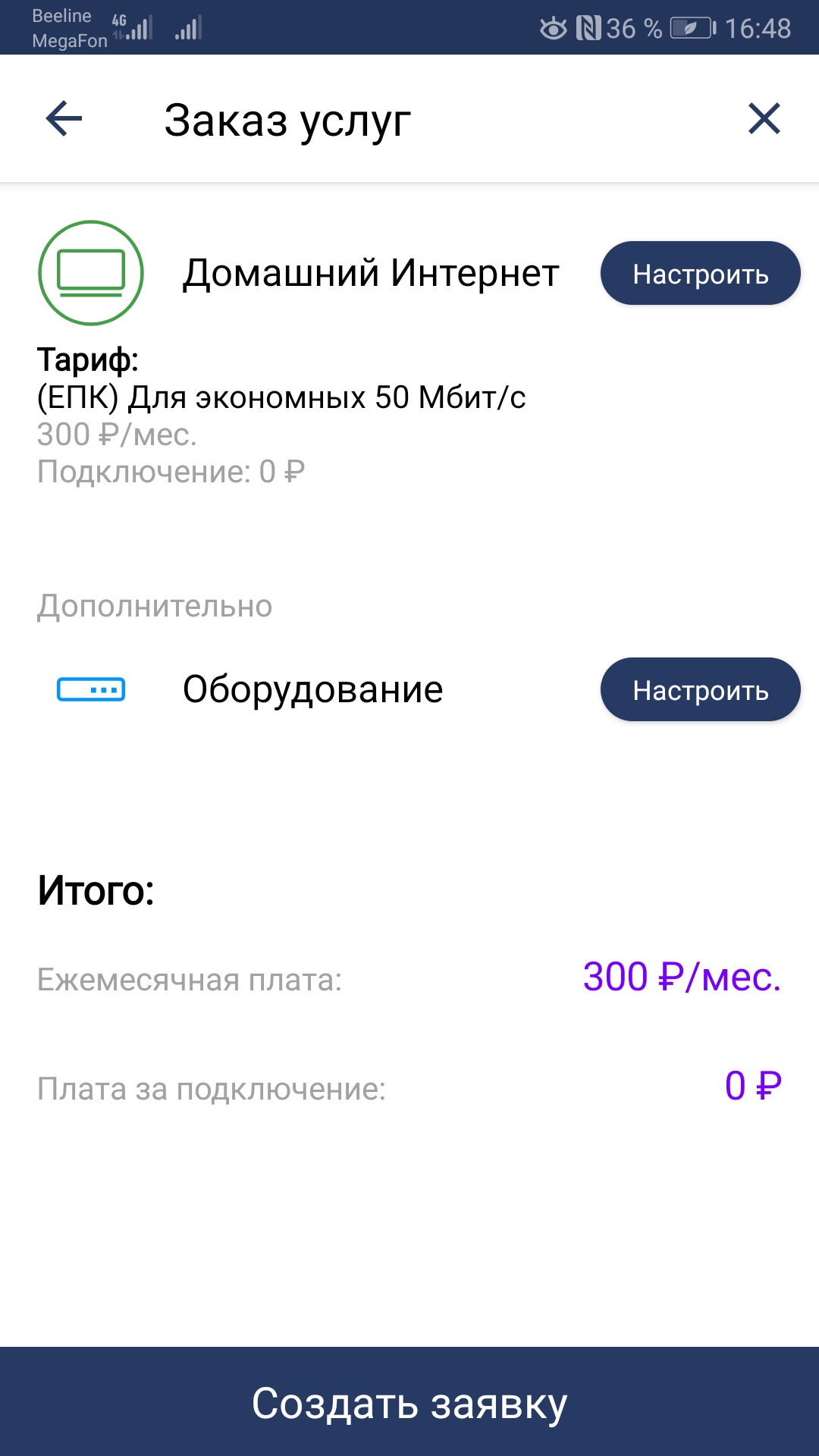The height and width of the screenshot is (1456, 819).
Task: Go back with the top-left arrow
Action: [x=64, y=119]
